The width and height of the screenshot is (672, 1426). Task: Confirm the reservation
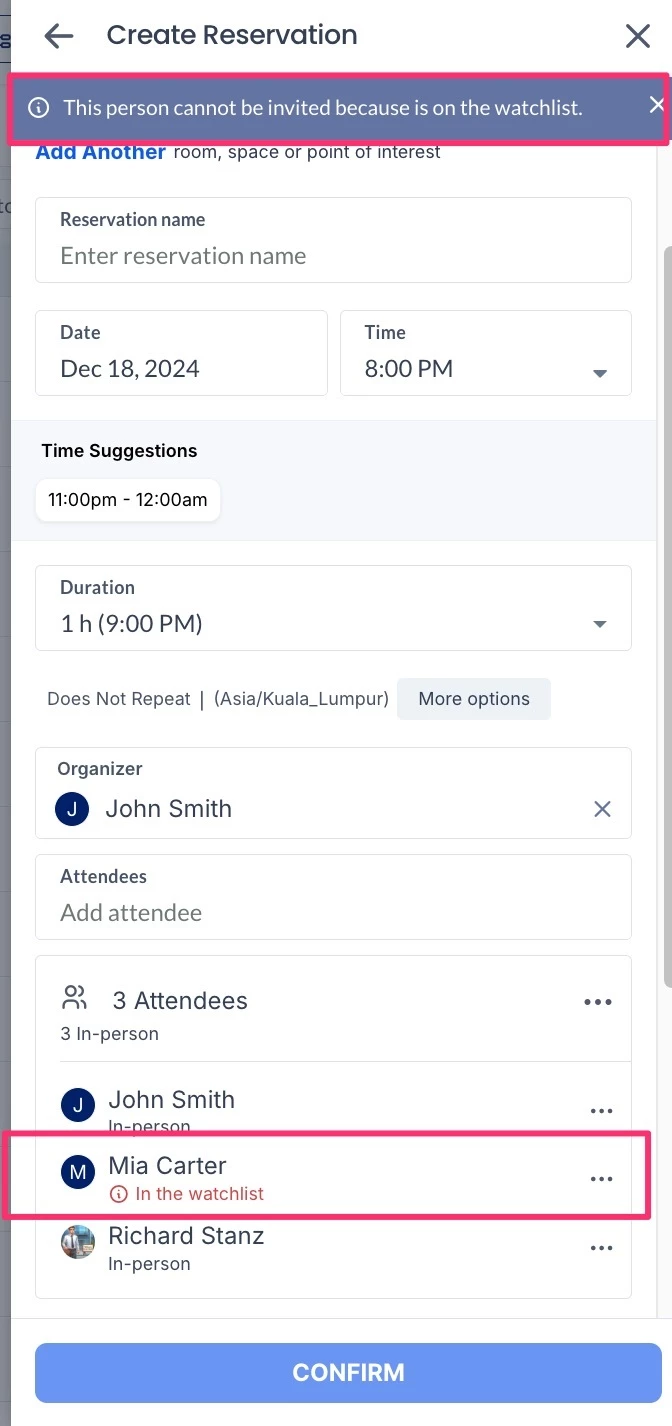pyautogui.click(x=348, y=1372)
